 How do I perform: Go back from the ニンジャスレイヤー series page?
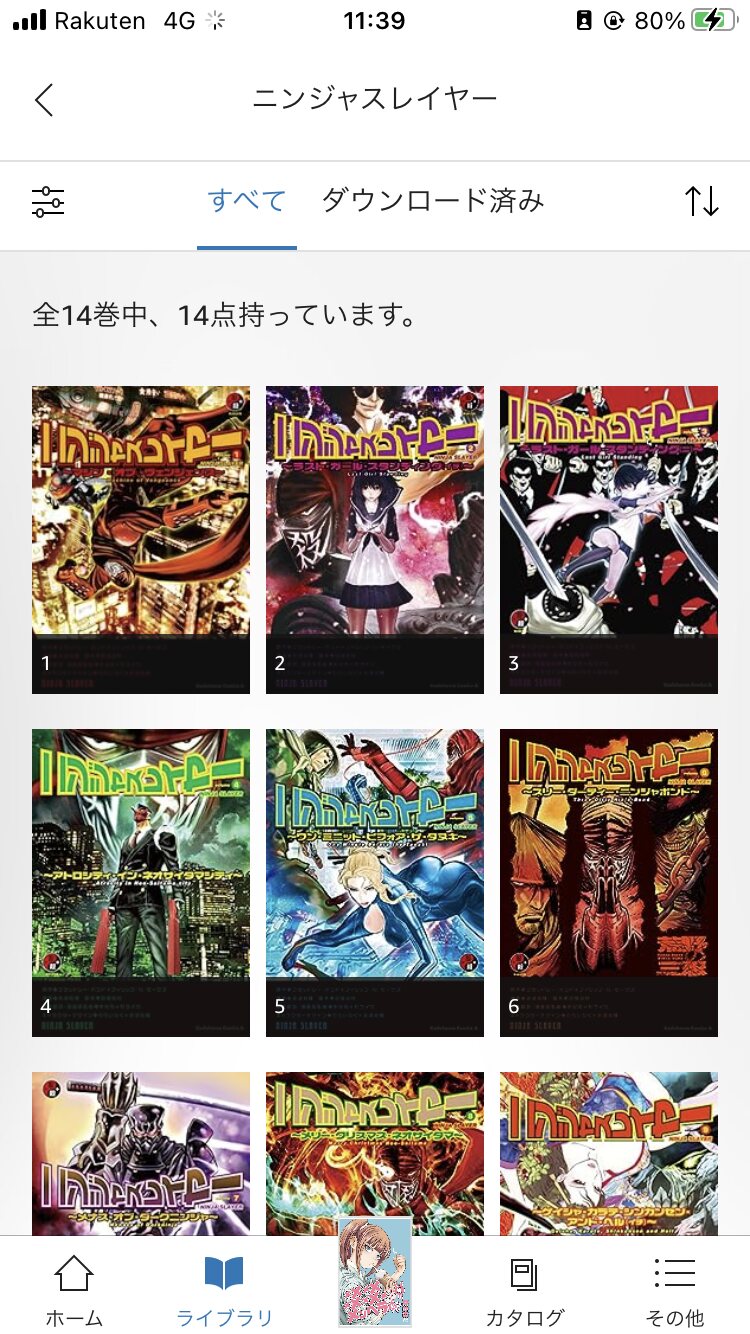pos(44,99)
